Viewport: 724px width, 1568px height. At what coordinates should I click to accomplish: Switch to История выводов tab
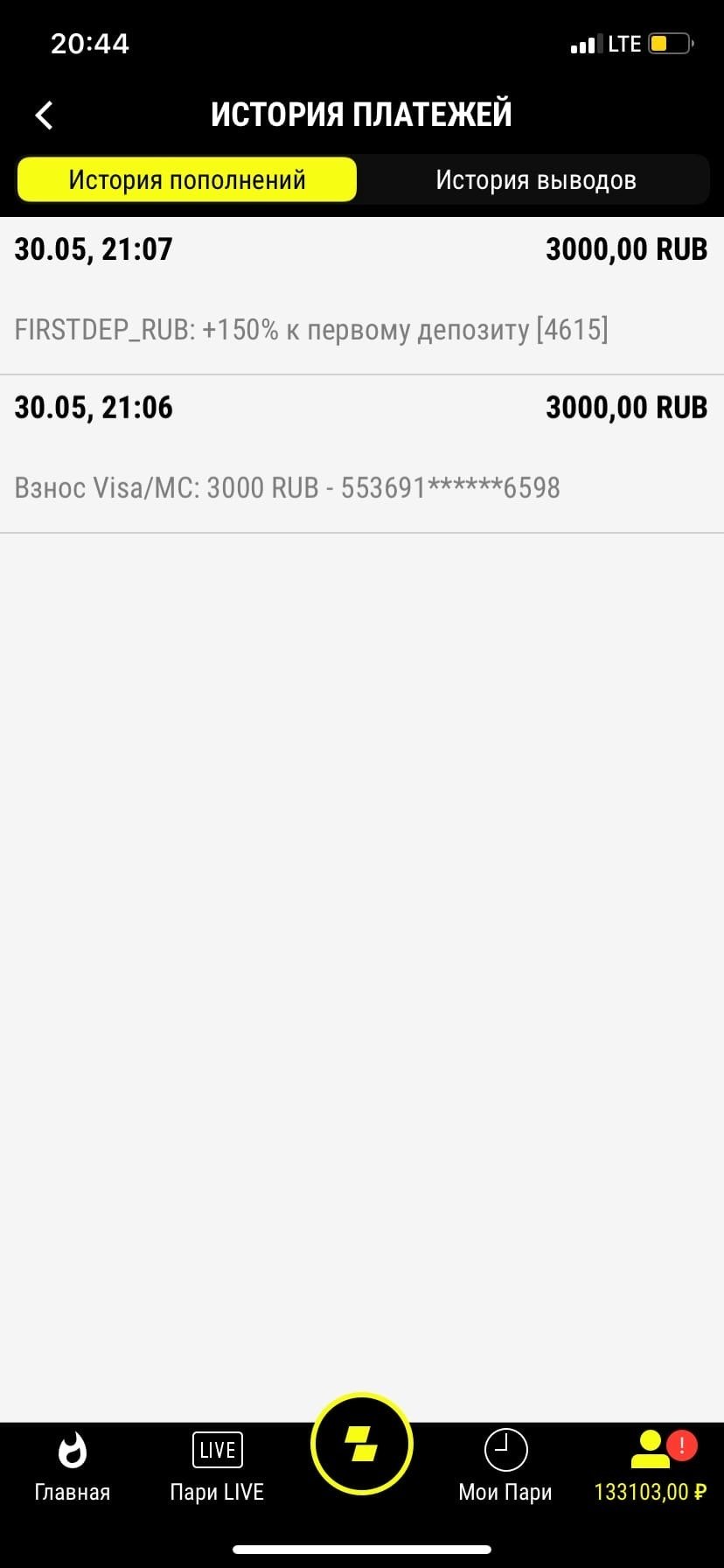click(535, 179)
